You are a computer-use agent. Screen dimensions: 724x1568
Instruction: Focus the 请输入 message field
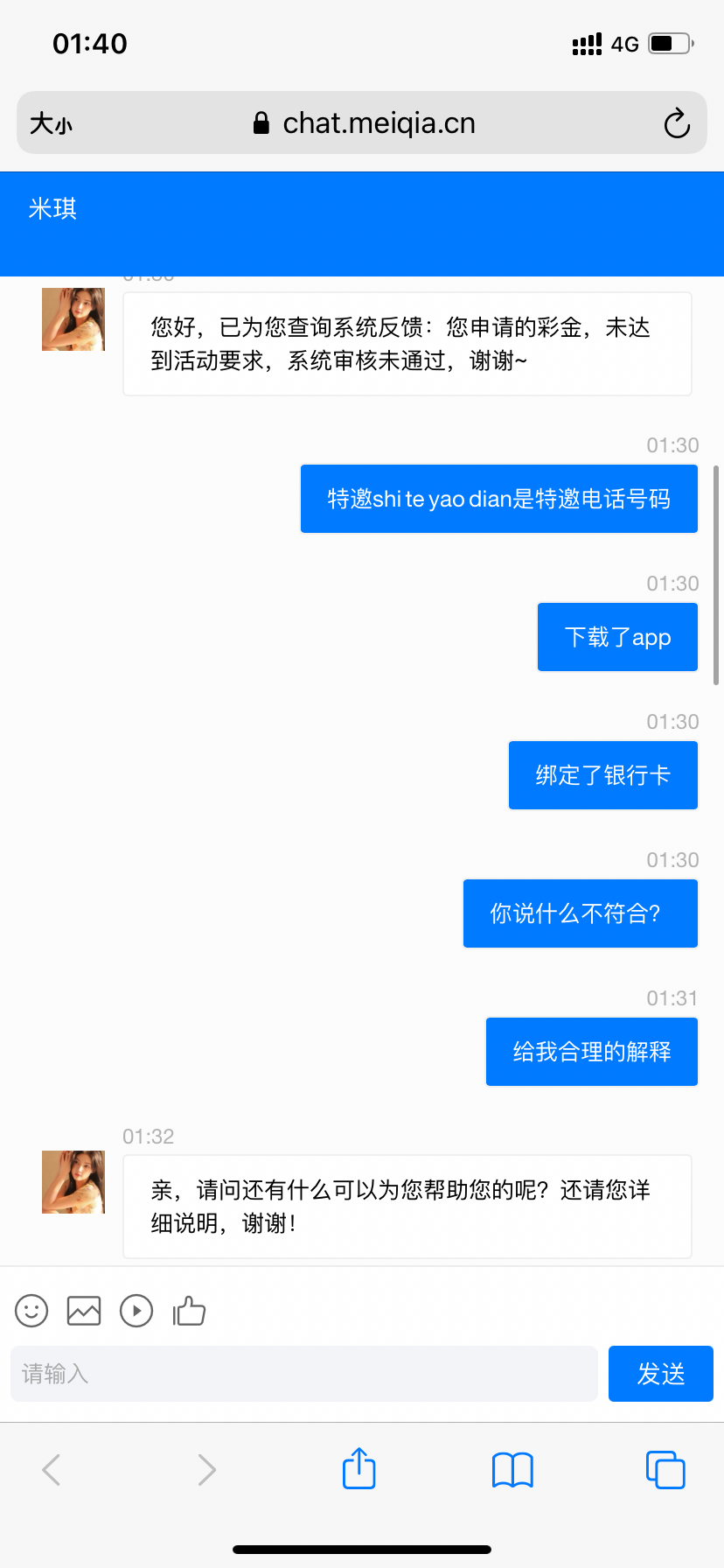tap(303, 1374)
